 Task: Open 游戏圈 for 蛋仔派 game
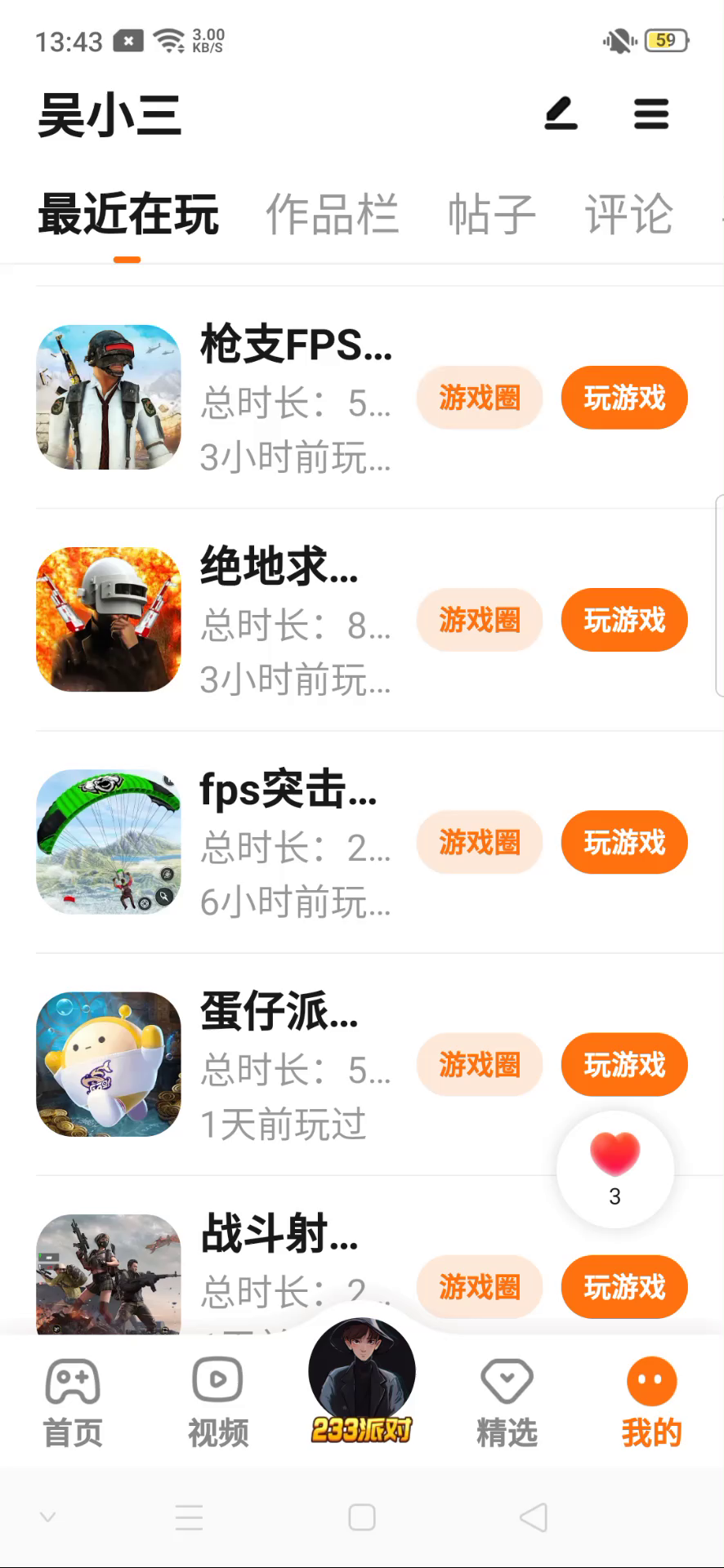[480, 1064]
